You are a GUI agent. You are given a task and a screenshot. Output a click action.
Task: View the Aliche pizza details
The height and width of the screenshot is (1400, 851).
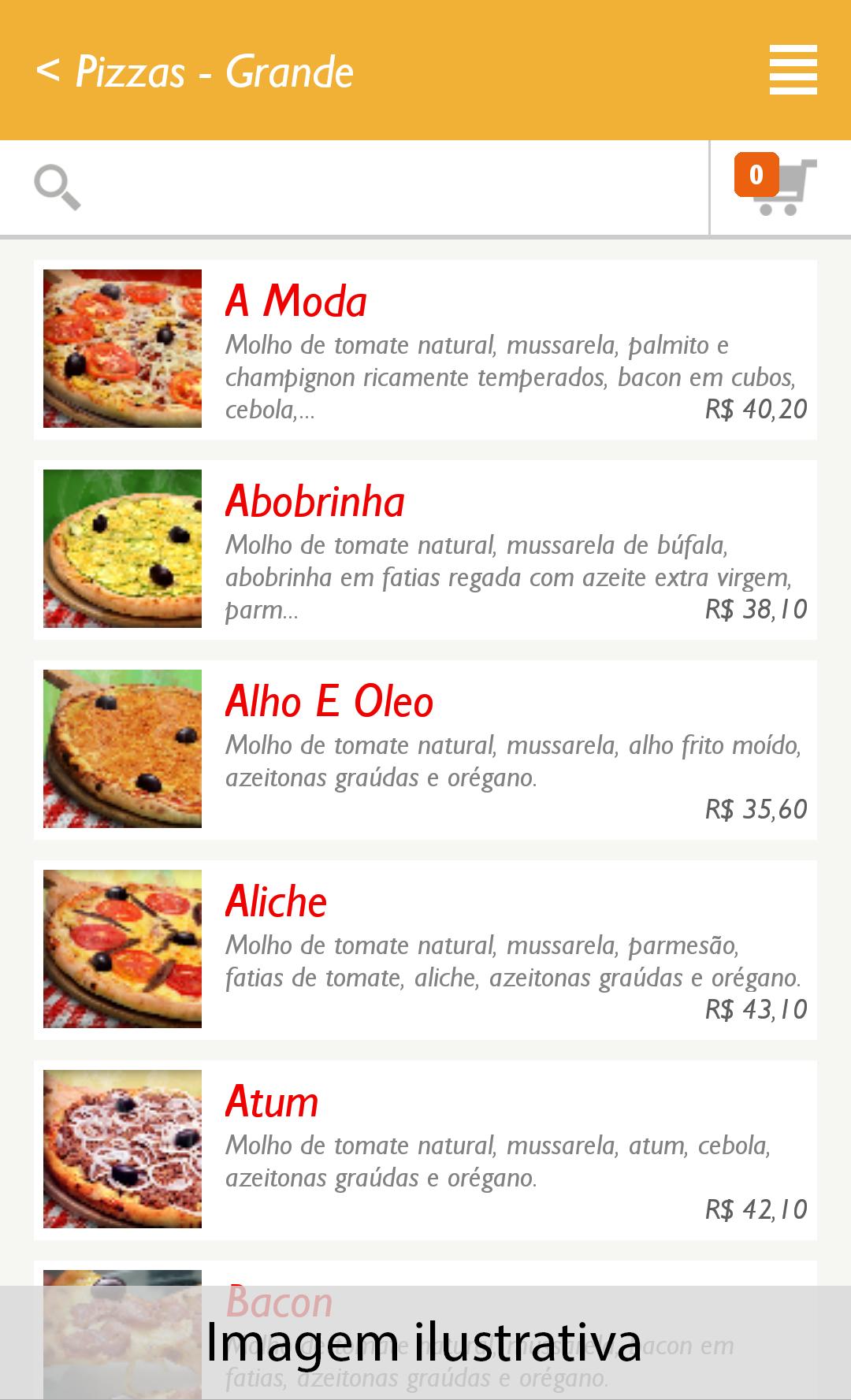coord(425,949)
